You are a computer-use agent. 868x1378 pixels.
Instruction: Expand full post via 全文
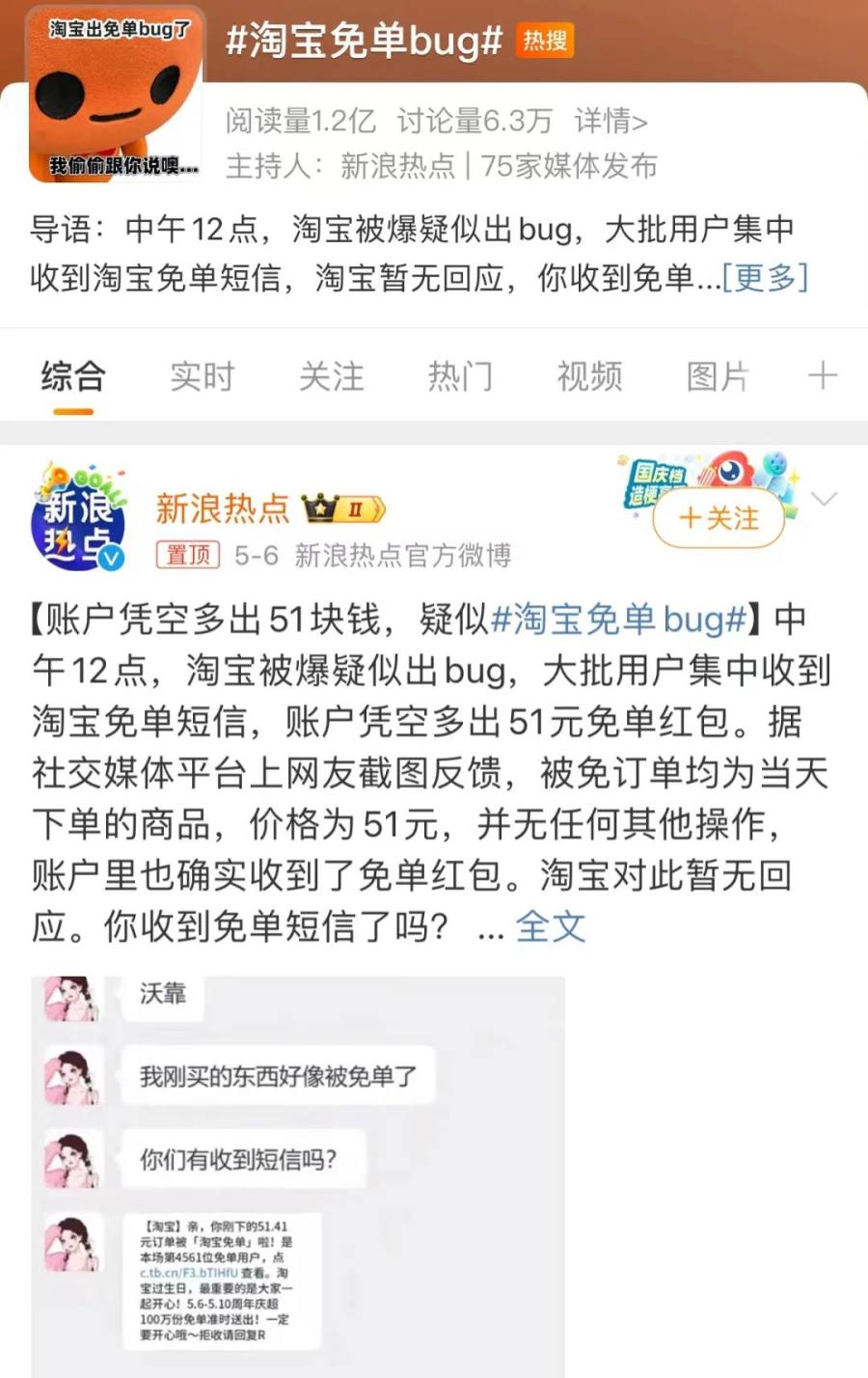click(551, 926)
